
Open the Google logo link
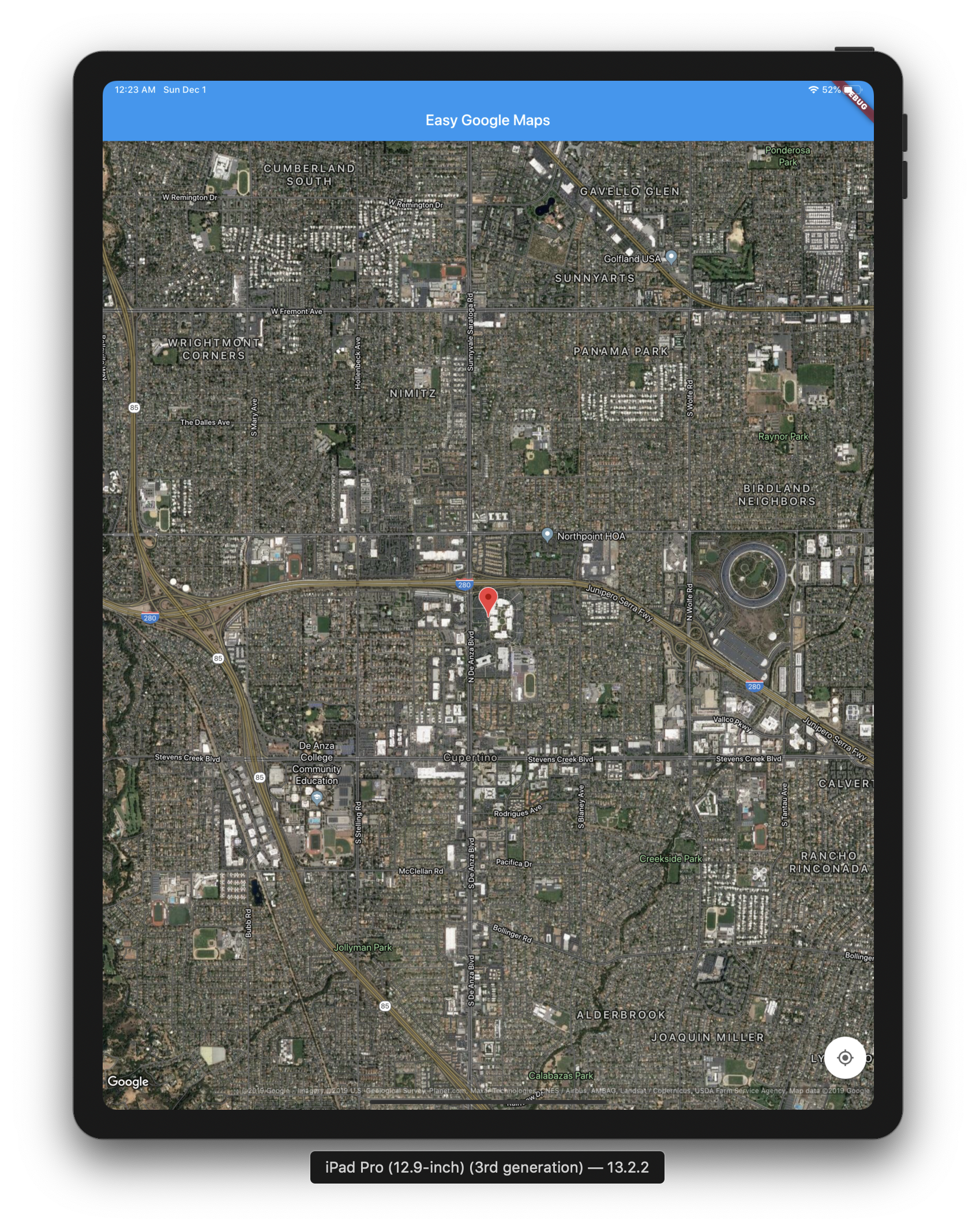(128, 1081)
